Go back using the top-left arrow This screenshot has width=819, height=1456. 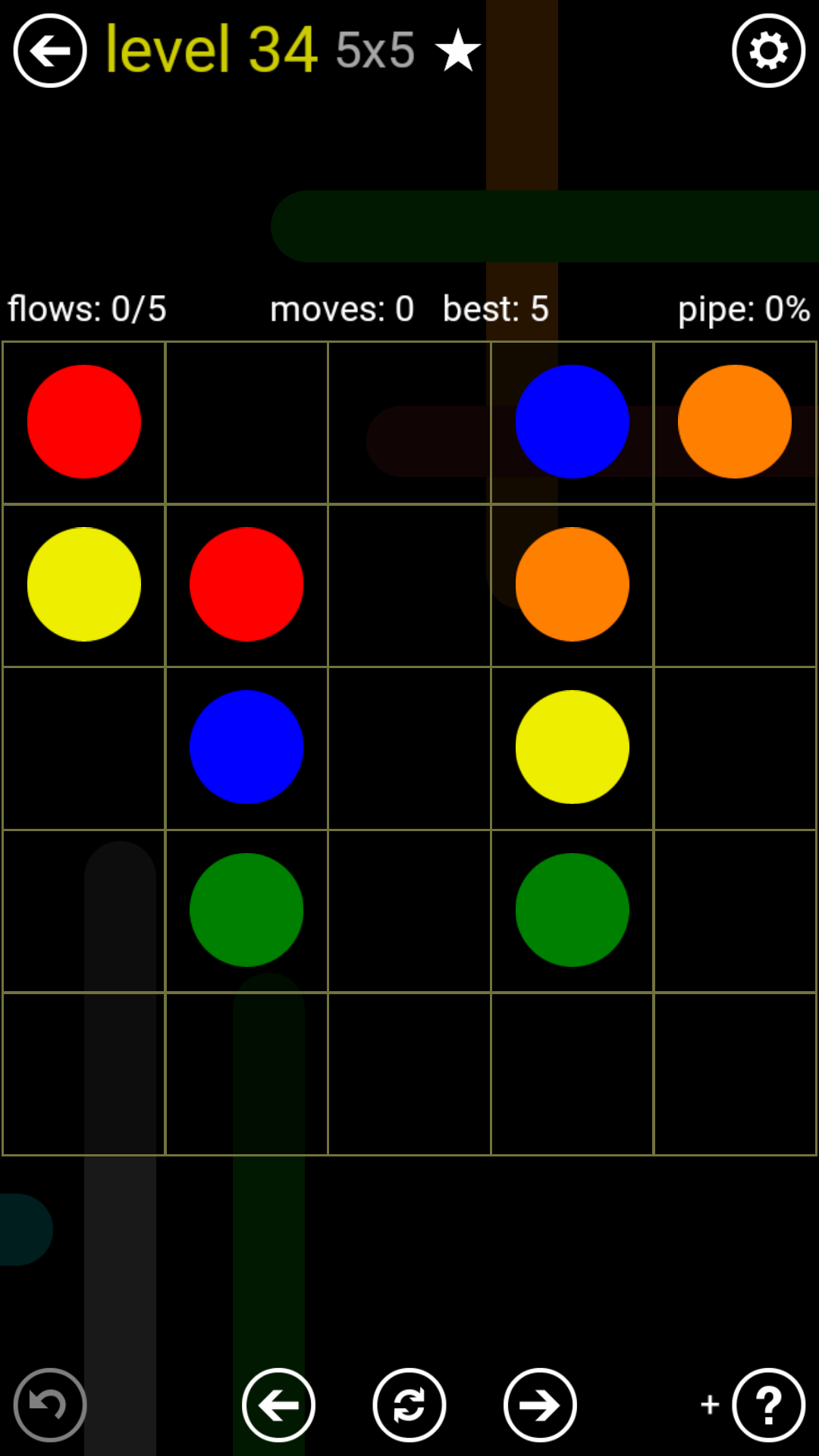pos(50,51)
